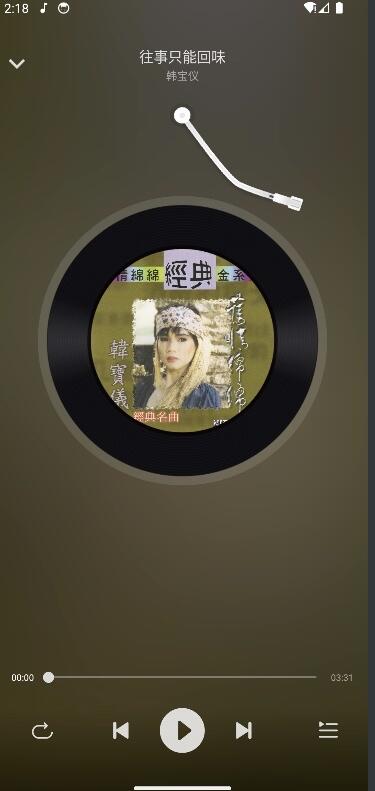Image resolution: width=375 pixels, height=791 pixels.
Task: Tap the playback progress bar
Action: point(182,677)
